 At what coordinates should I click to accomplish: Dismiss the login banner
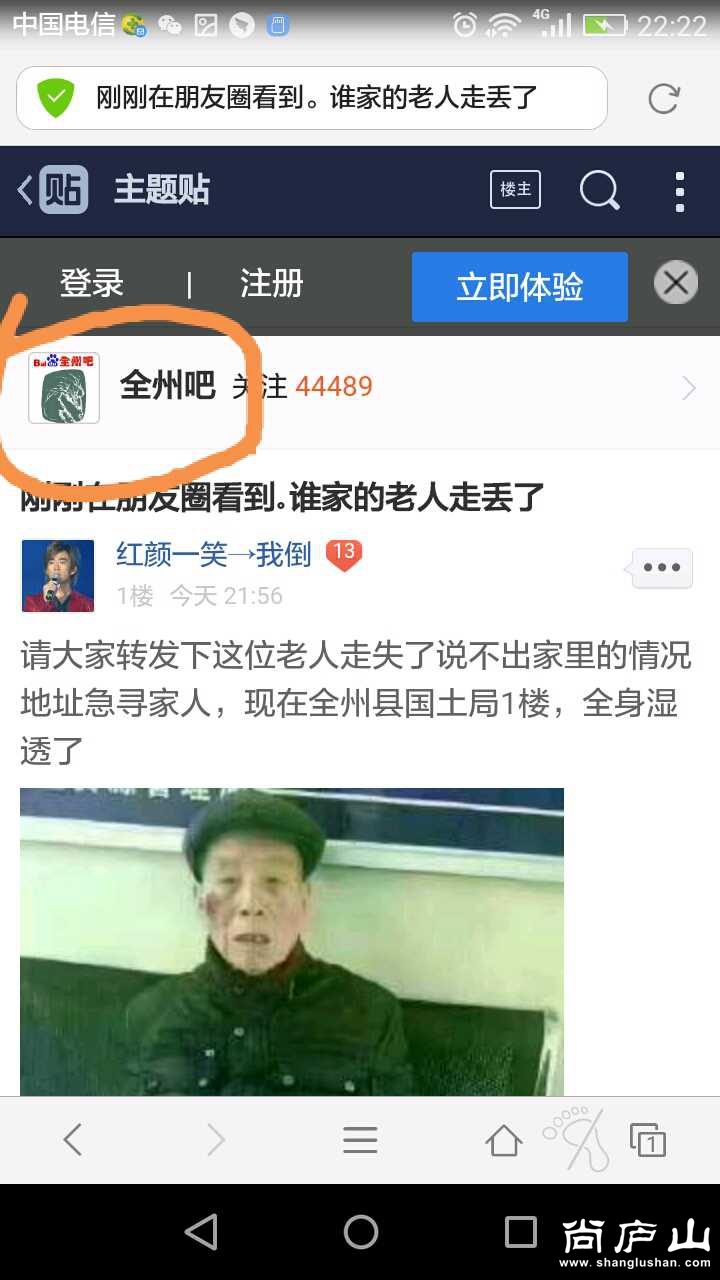pyautogui.click(x=676, y=283)
